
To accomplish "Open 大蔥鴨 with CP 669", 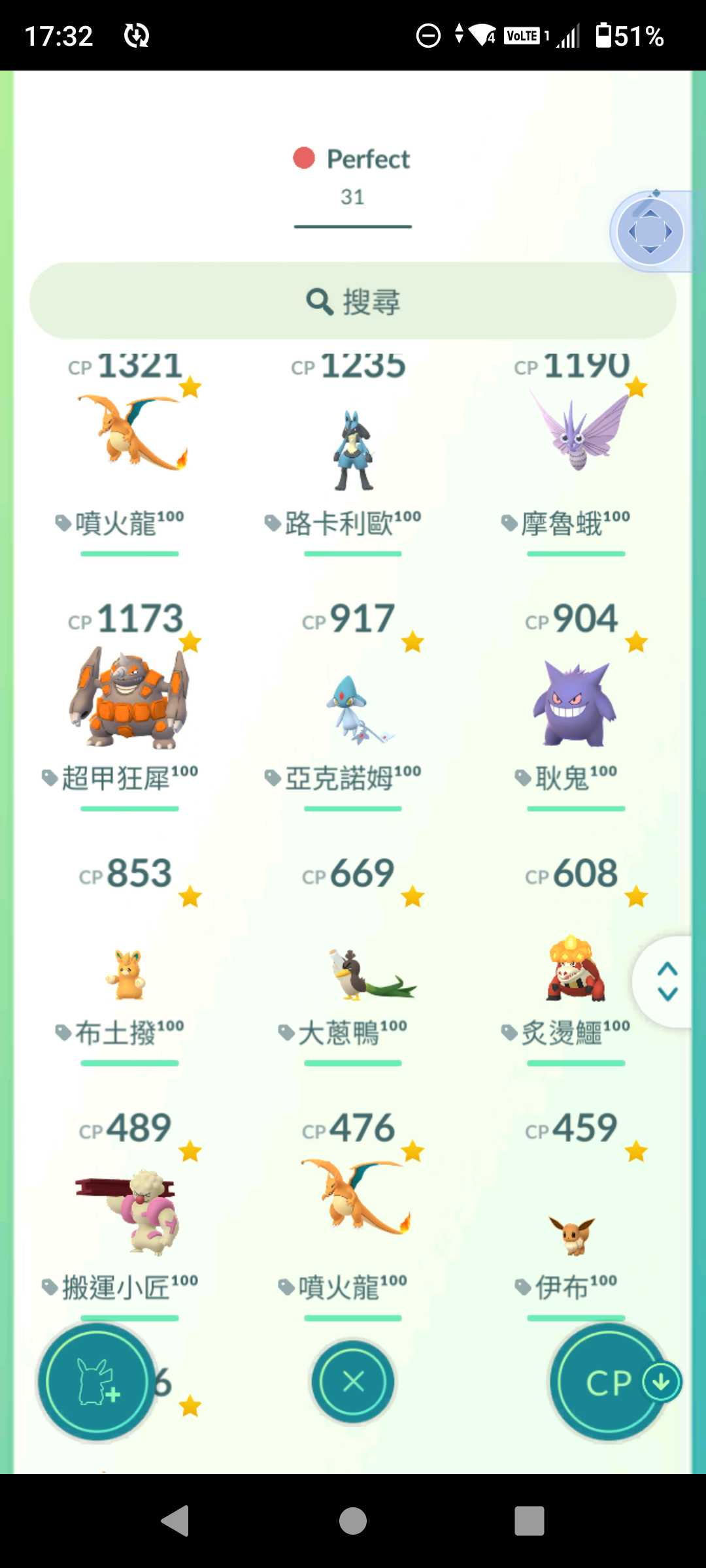I will point(353,973).
